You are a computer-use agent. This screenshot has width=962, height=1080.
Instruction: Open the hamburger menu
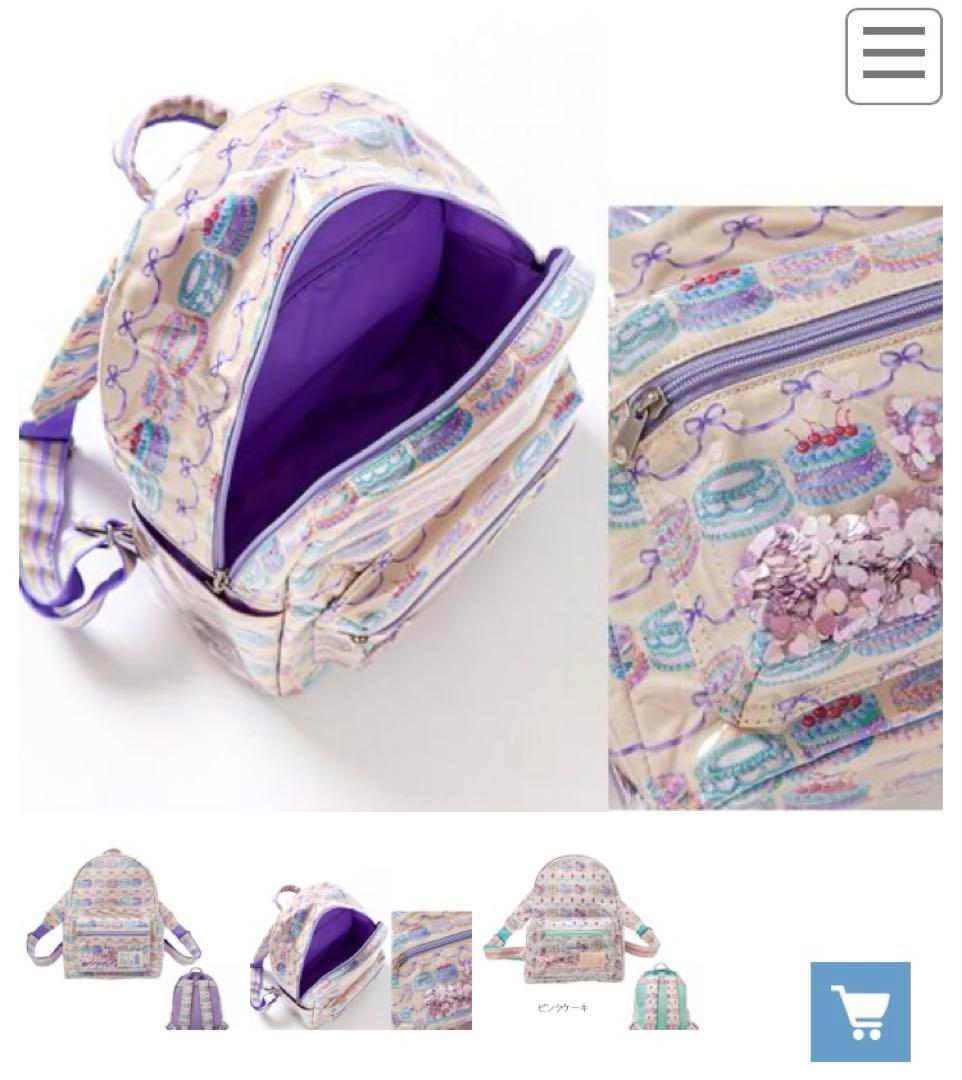point(893,56)
